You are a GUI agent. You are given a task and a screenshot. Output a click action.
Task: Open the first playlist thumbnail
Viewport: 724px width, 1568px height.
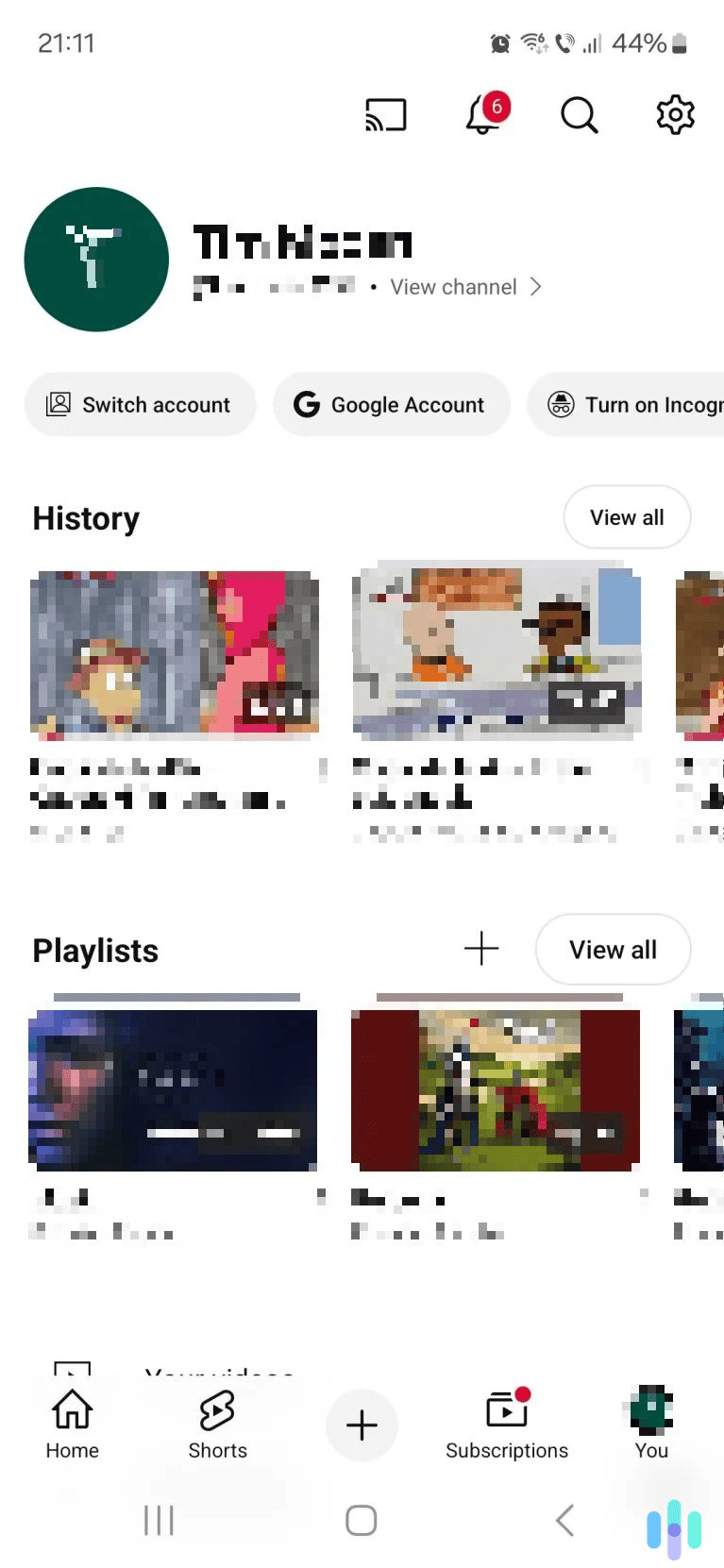pyautogui.click(x=173, y=1090)
